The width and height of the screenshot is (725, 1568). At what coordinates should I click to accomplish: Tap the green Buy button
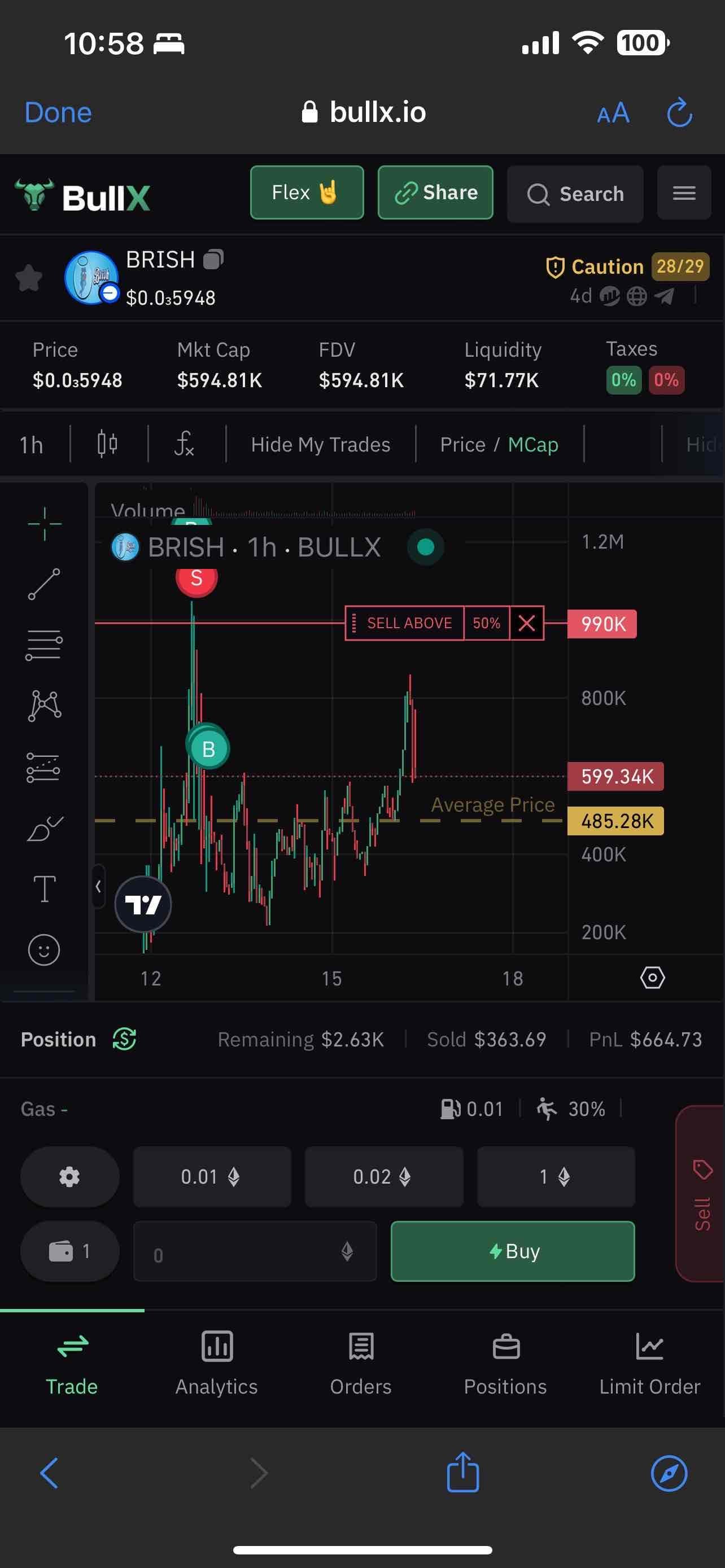coord(513,1251)
